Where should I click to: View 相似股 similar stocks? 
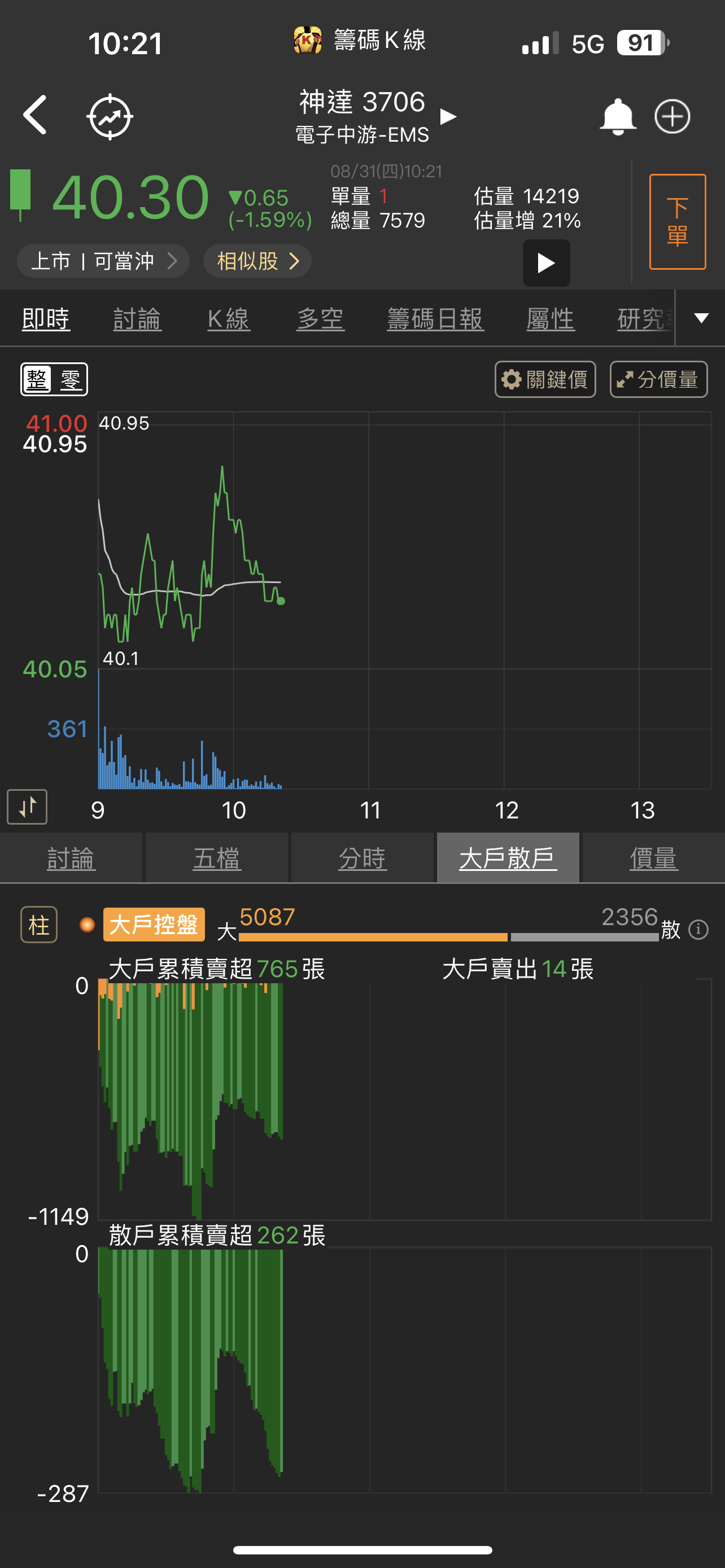click(257, 261)
